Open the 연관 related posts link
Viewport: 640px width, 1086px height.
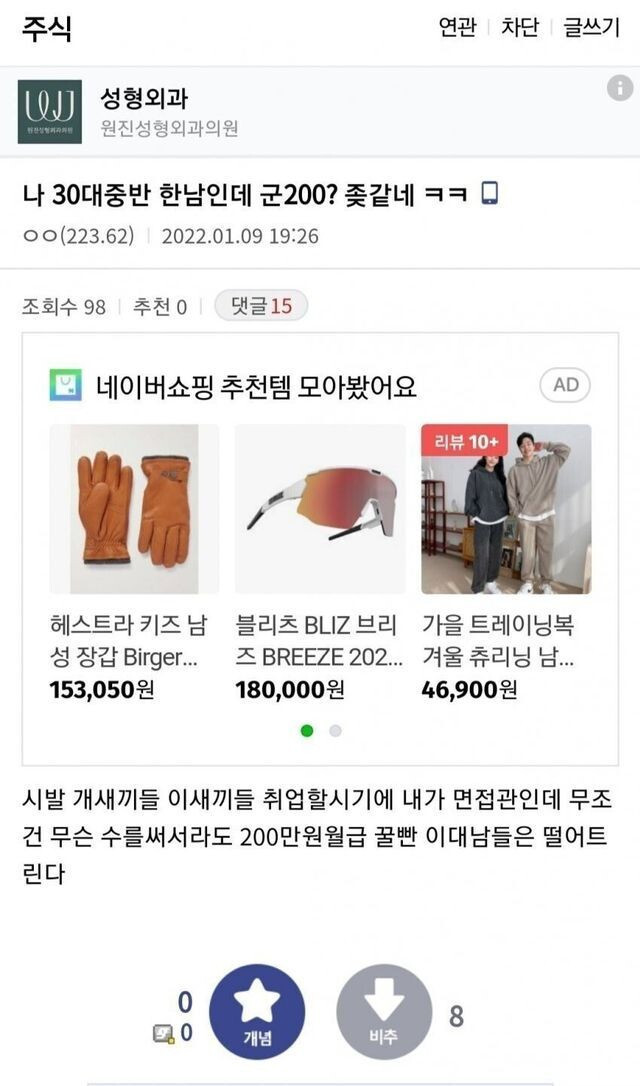[x=457, y=28]
